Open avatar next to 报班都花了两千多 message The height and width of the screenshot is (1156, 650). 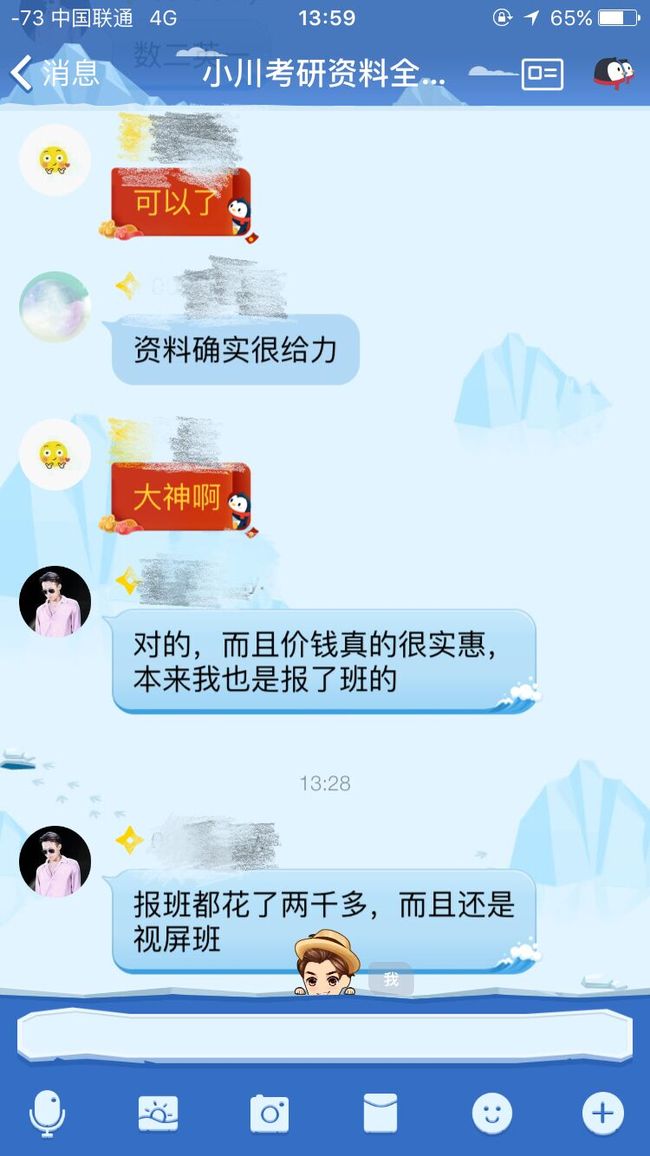55,861
